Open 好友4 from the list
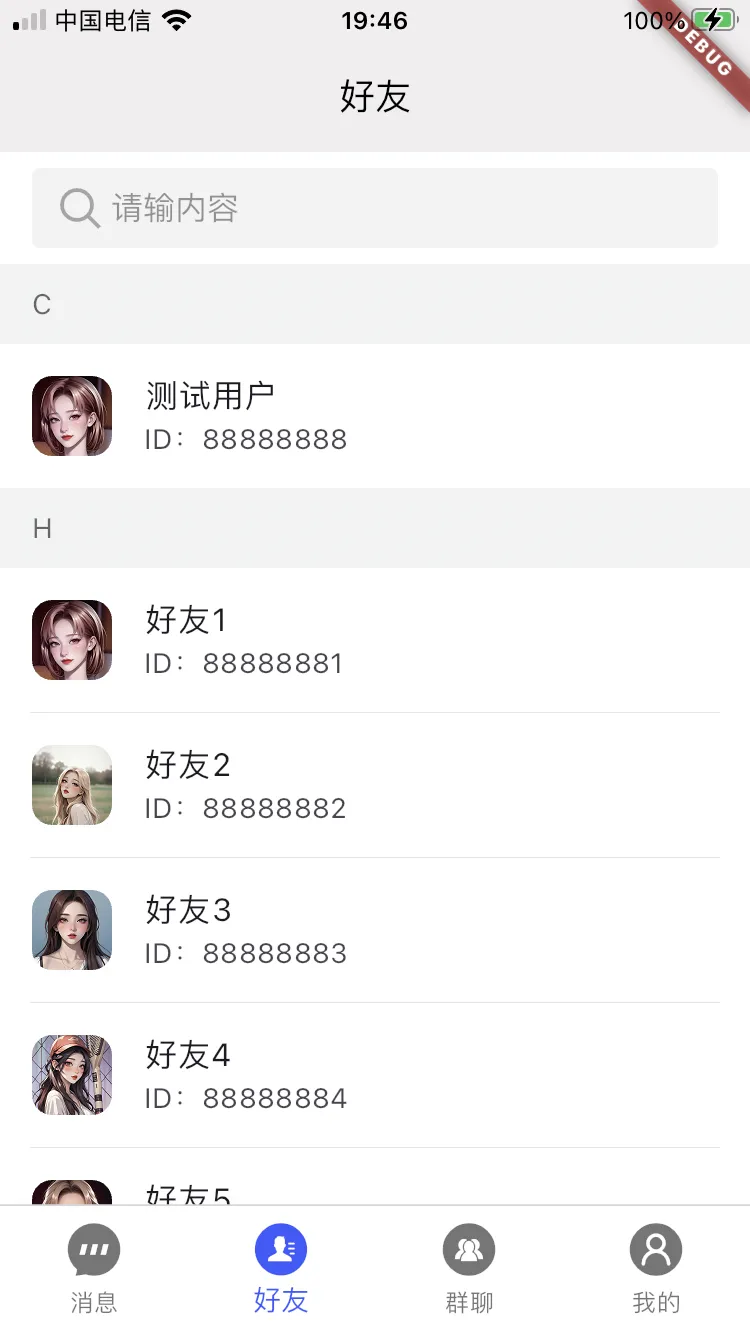The image size is (750, 1334). pos(375,1075)
